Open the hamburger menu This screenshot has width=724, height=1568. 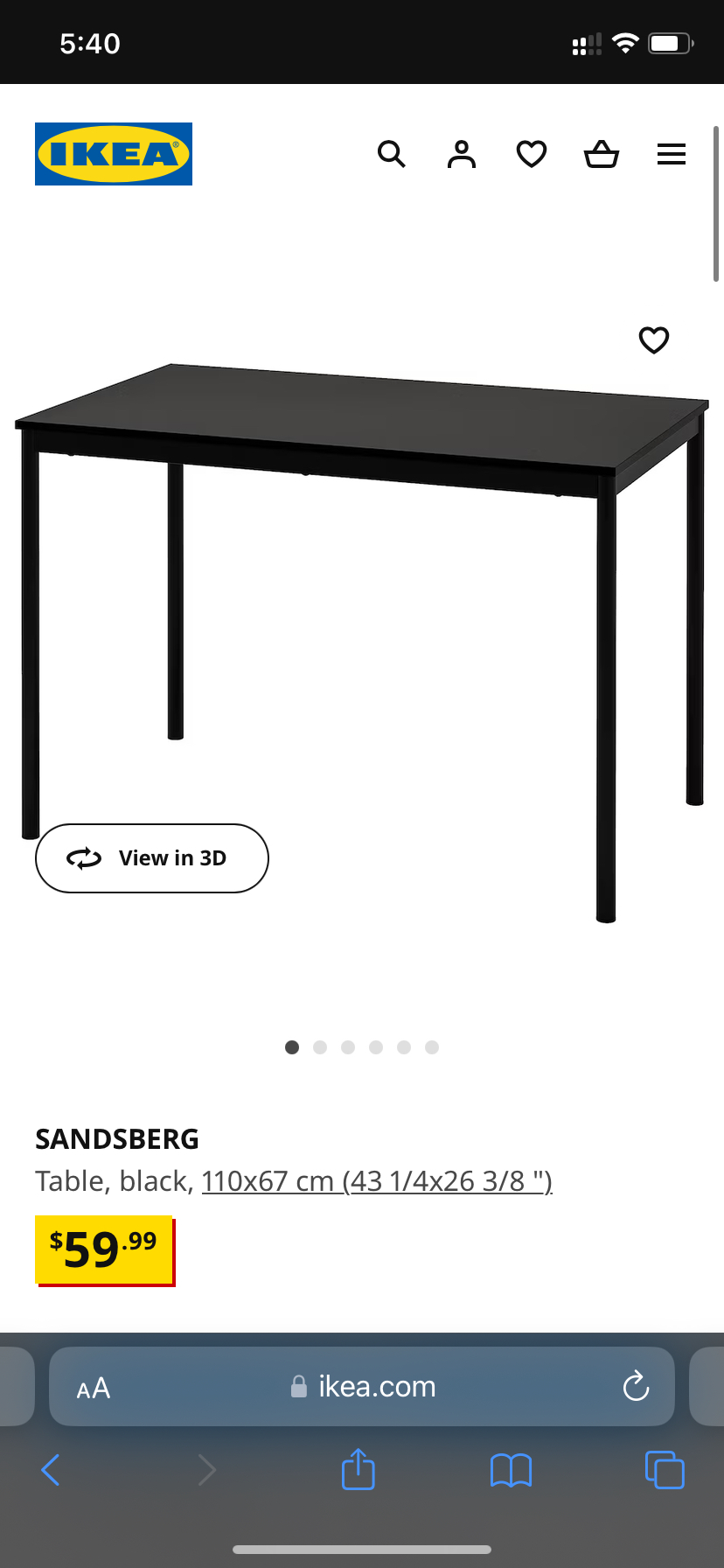point(672,154)
